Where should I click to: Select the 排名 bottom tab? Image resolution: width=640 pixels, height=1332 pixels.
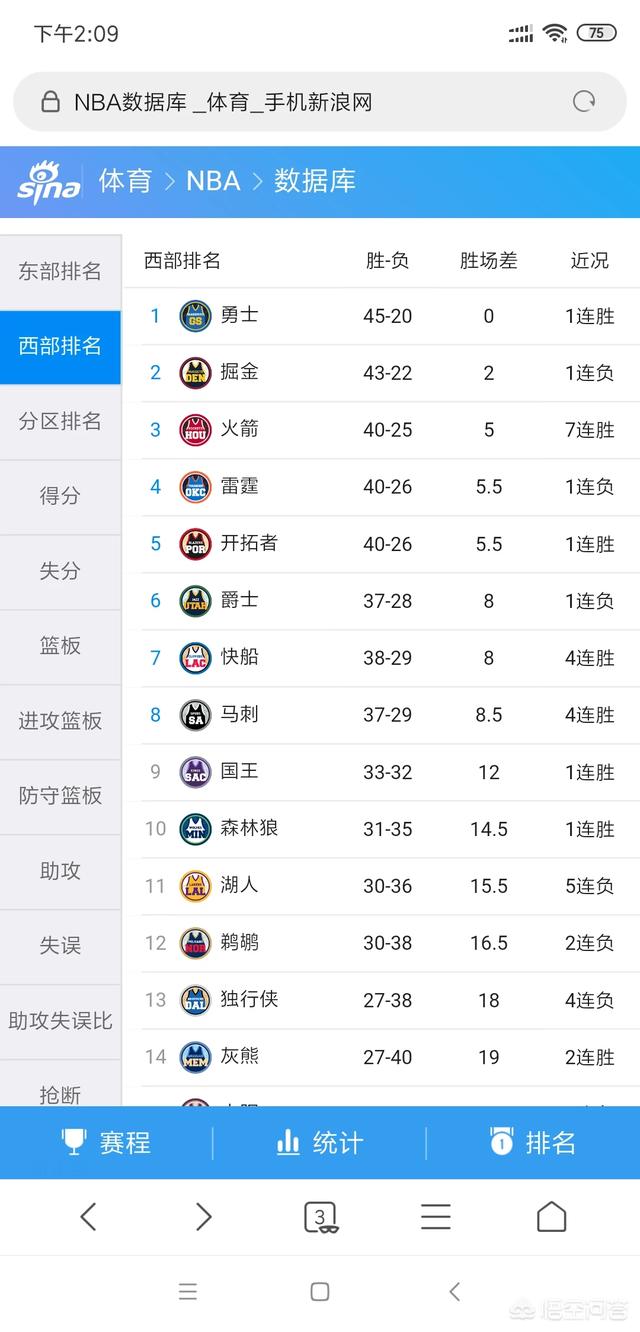[533, 1142]
